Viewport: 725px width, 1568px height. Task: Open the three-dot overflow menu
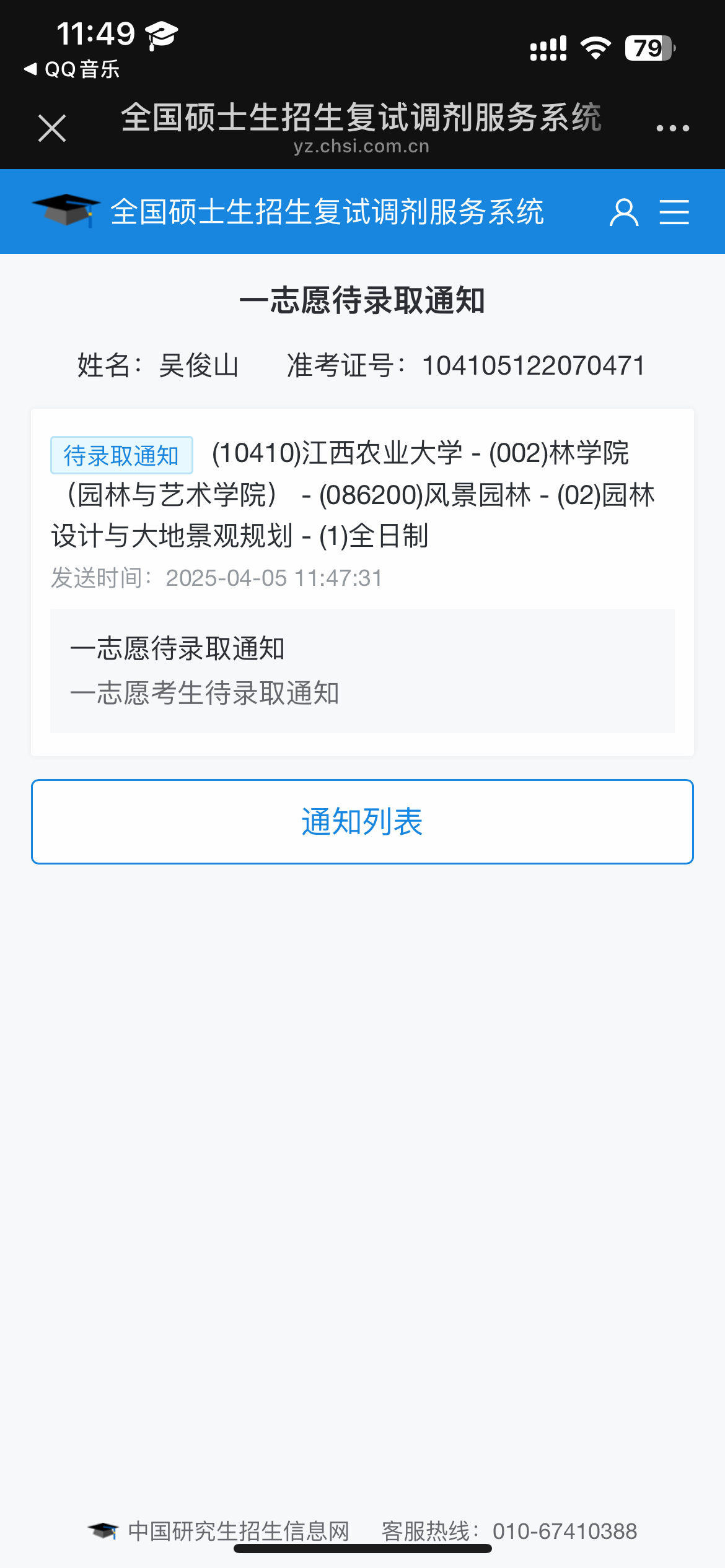click(x=672, y=128)
